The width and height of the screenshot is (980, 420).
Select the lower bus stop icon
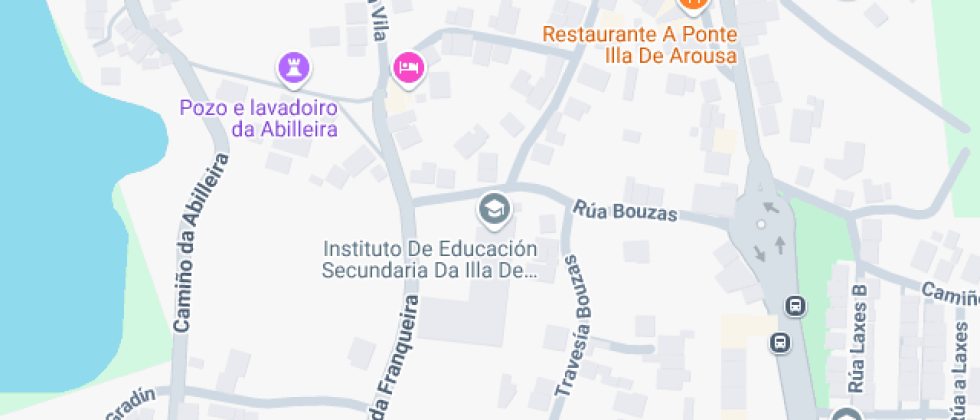point(779,343)
